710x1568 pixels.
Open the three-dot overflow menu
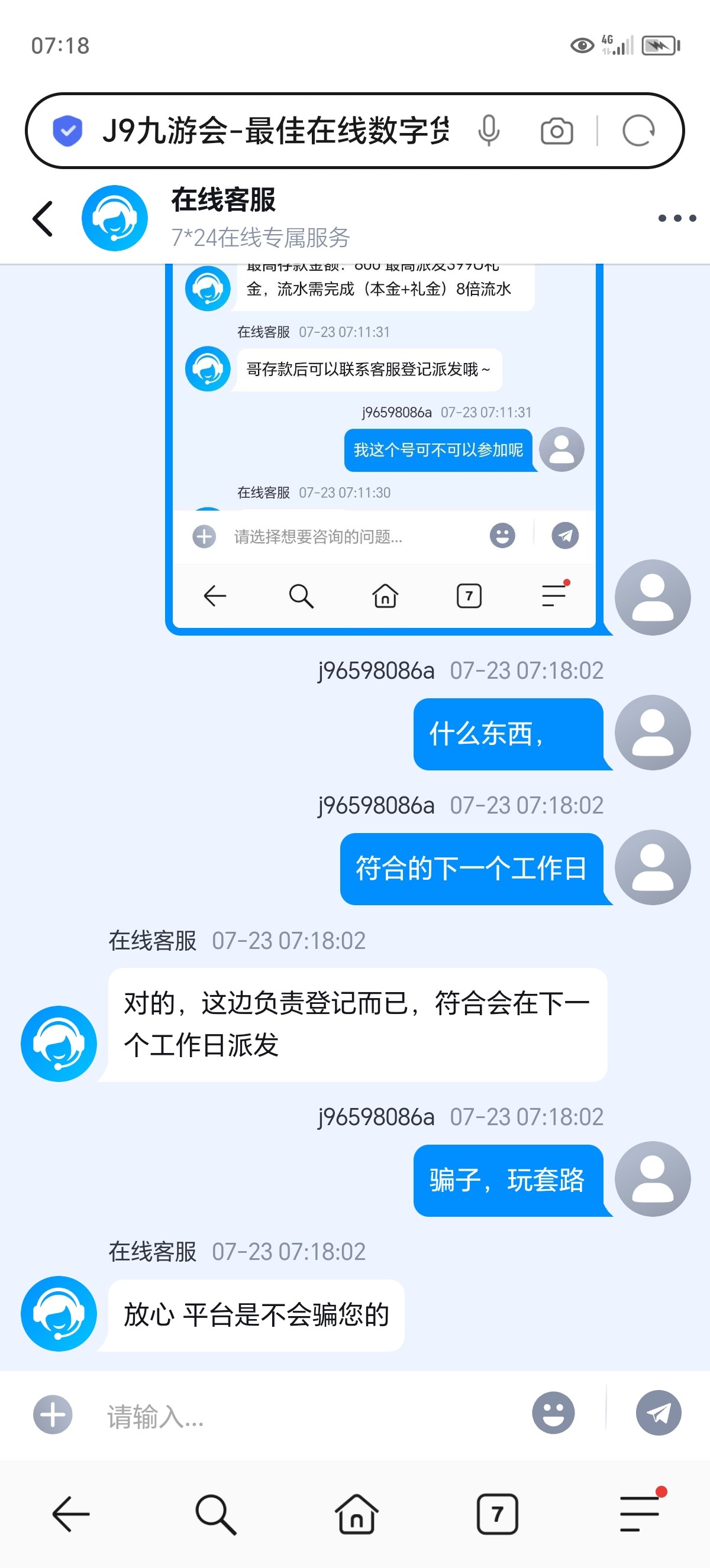point(676,218)
